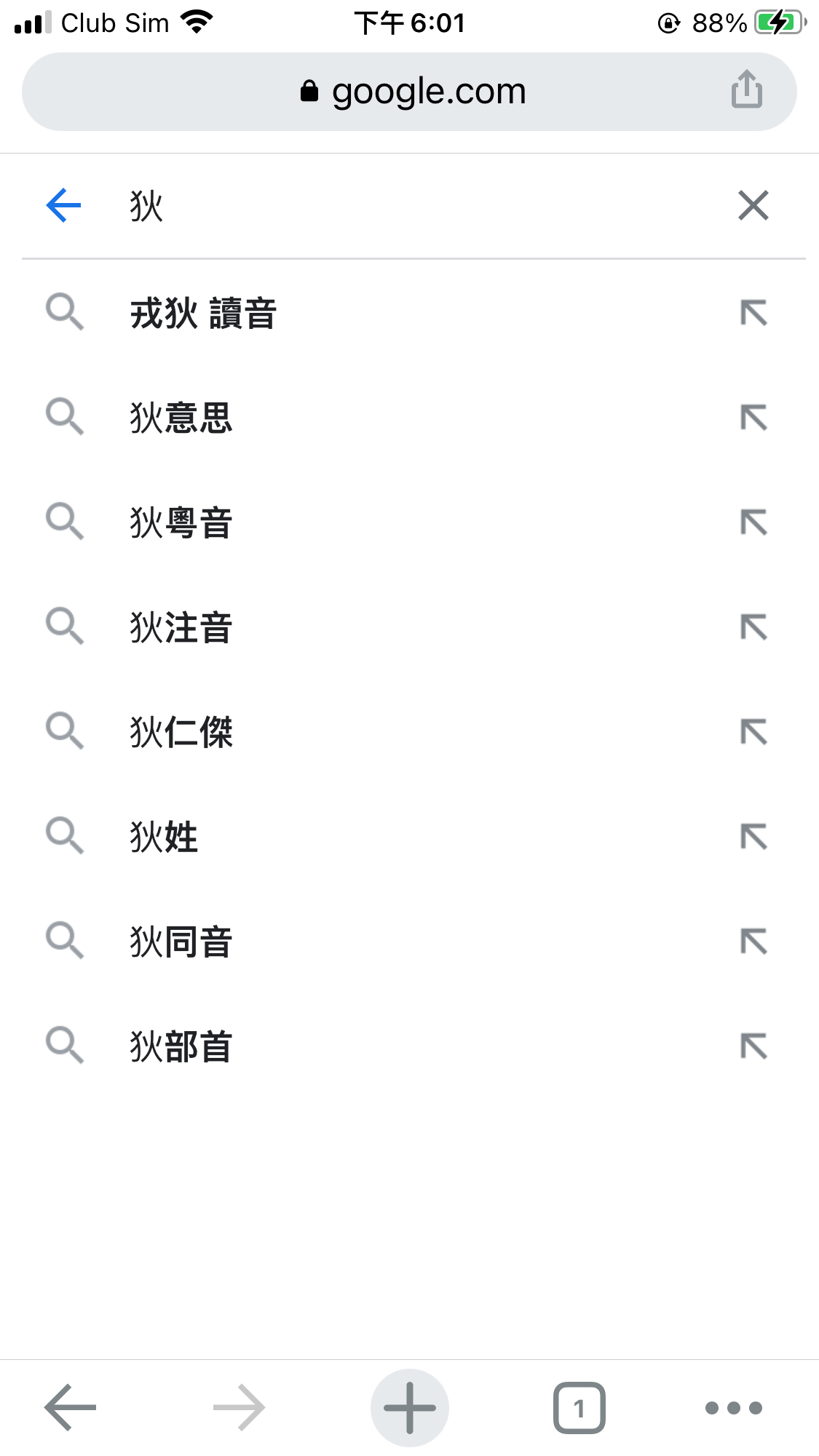Pick the suggestion 狄仁傑
This screenshot has height=1456, width=819.
coord(409,732)
